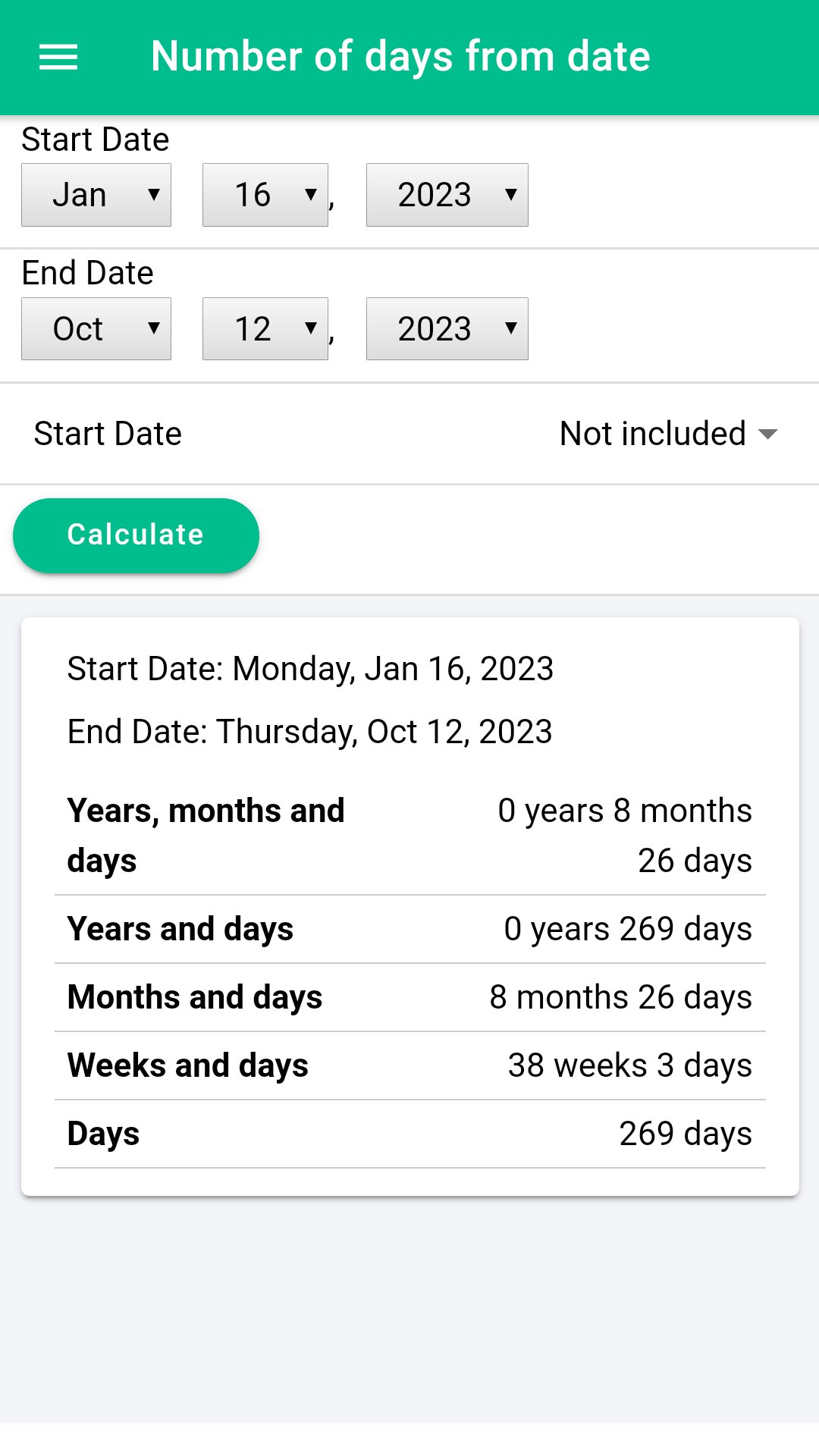Click the Start Date section label

(x=95, y=139)
